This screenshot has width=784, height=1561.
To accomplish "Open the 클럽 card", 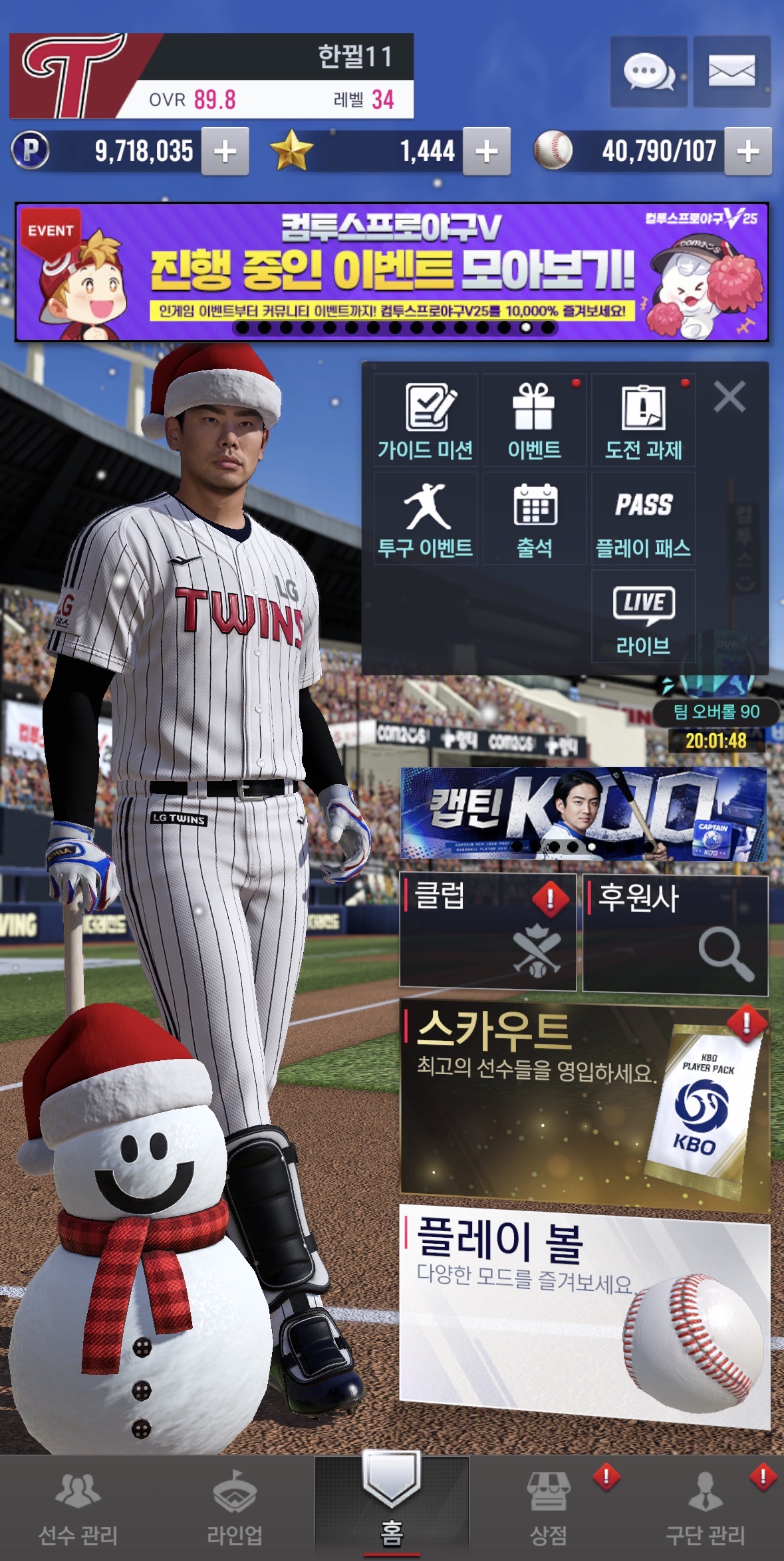I will coord(487,932).
